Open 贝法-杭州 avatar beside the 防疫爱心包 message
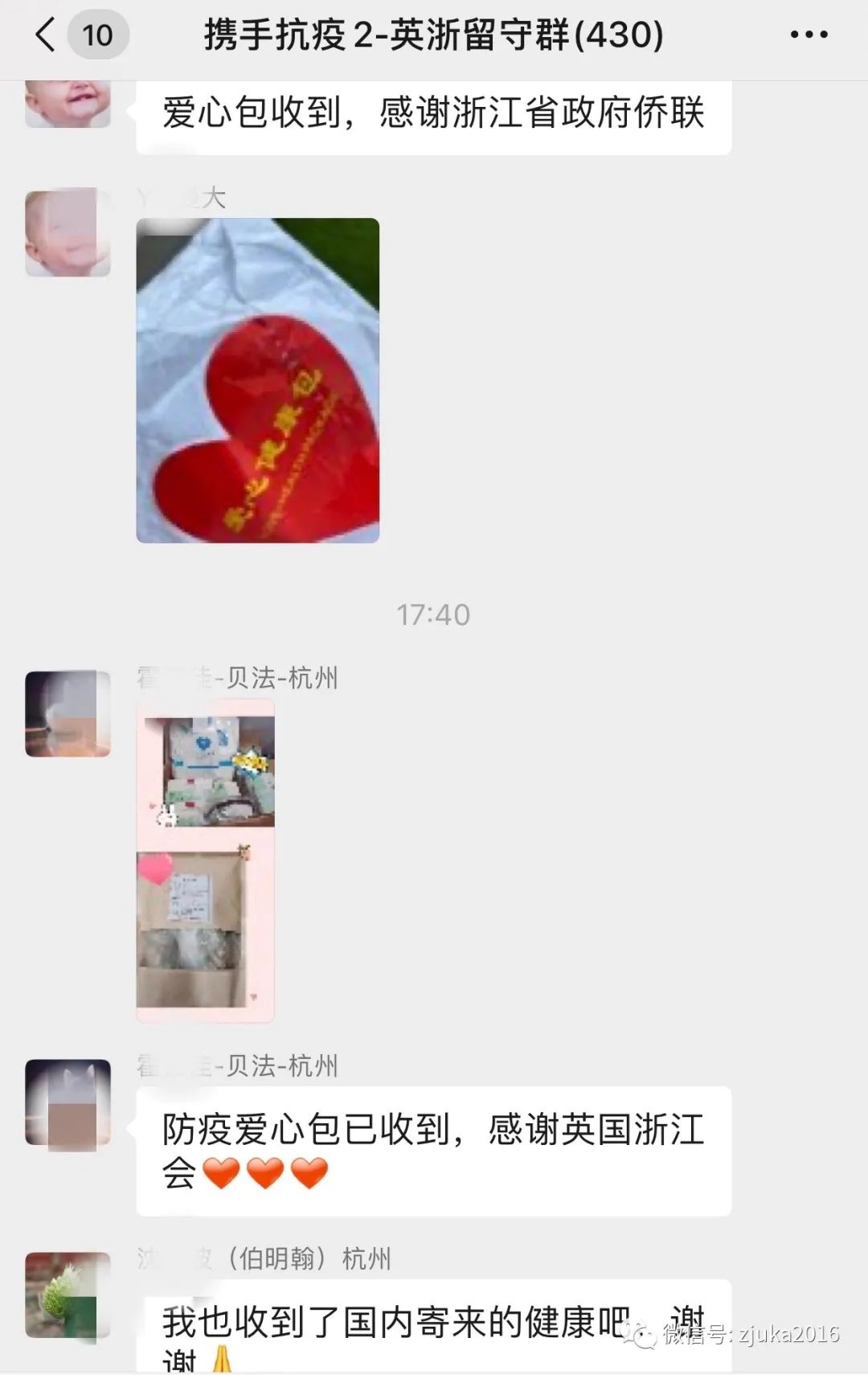Screen dimensions: 868x1375 pos(68,1102)
